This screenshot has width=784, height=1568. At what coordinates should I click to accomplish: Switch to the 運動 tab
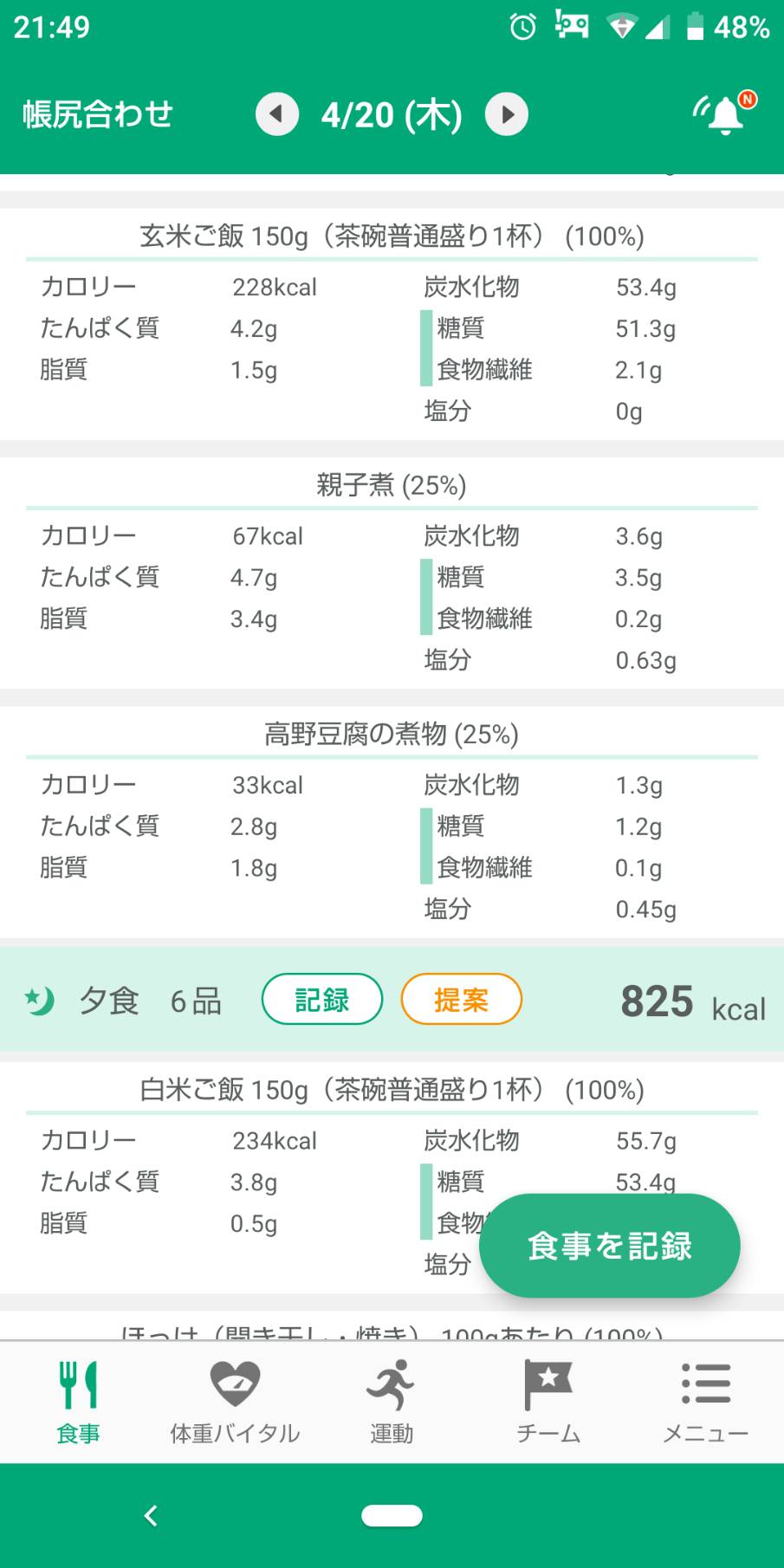click(x=392, y=1403)
